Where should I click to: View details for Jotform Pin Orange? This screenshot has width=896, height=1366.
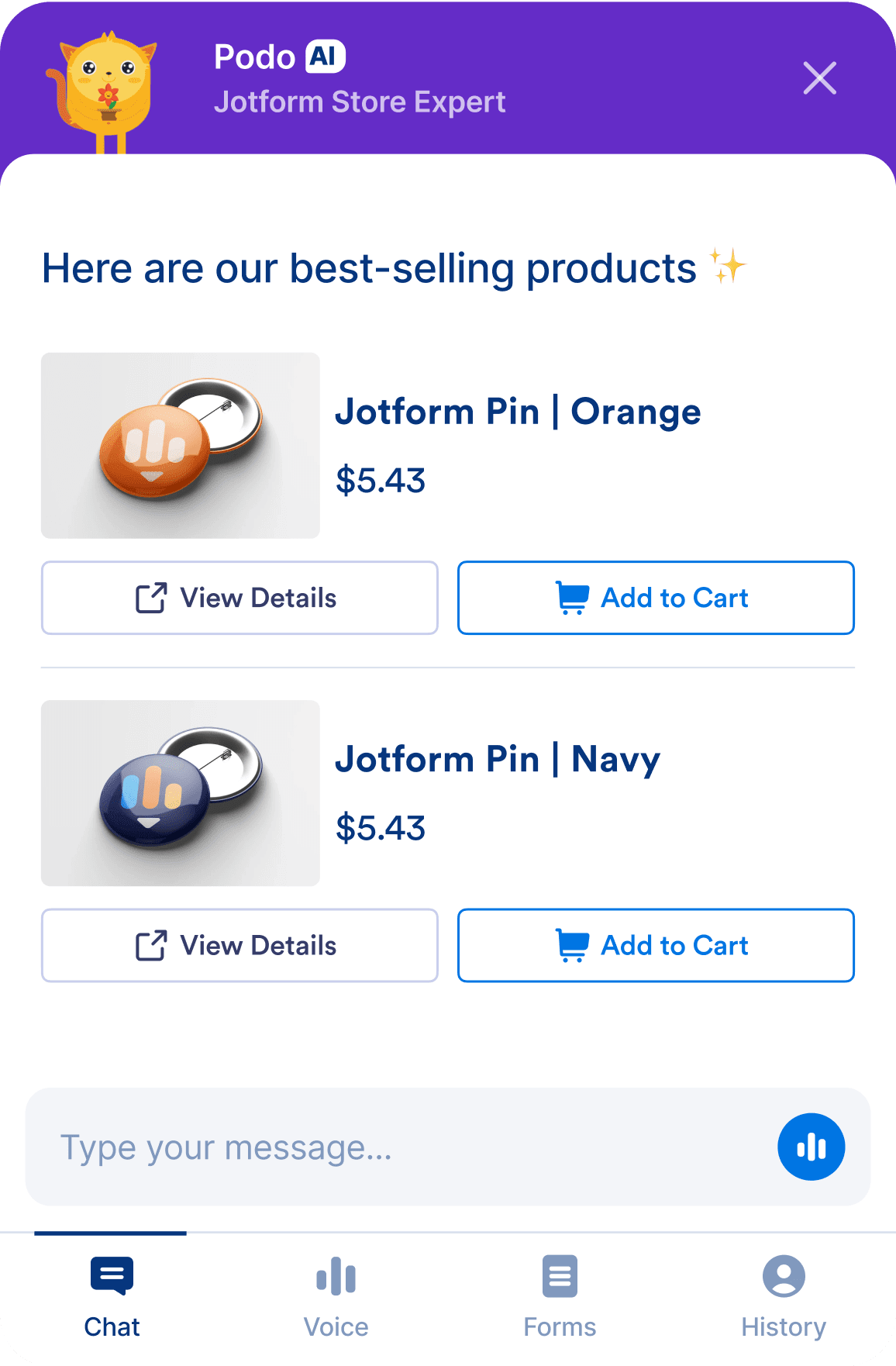[x=240, y=598]
